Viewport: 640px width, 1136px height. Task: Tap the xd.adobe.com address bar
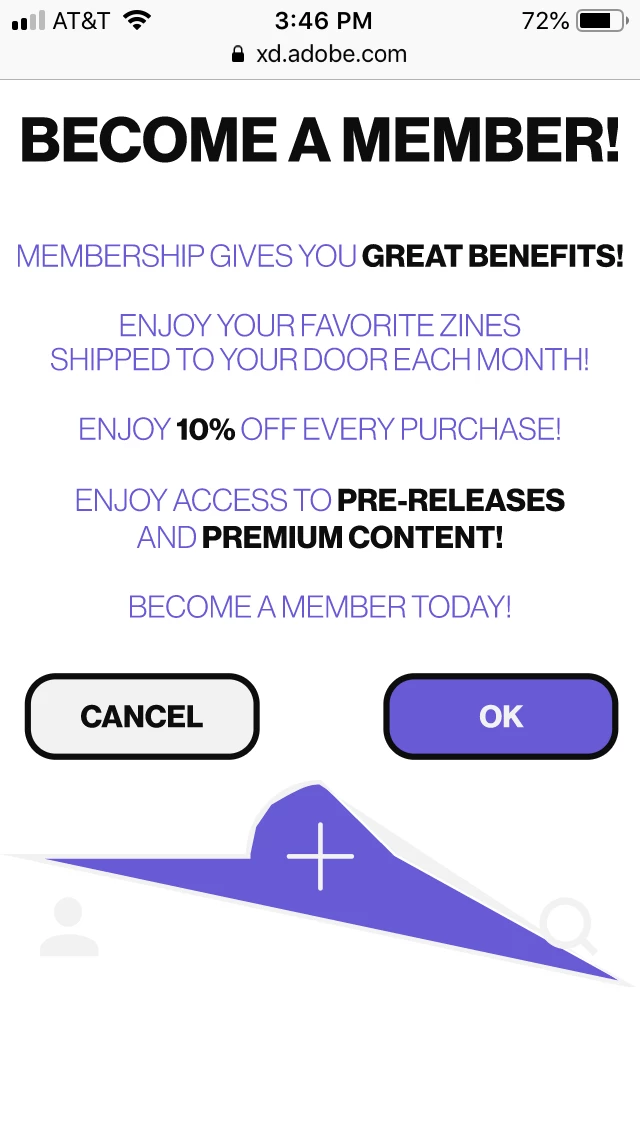320,54
